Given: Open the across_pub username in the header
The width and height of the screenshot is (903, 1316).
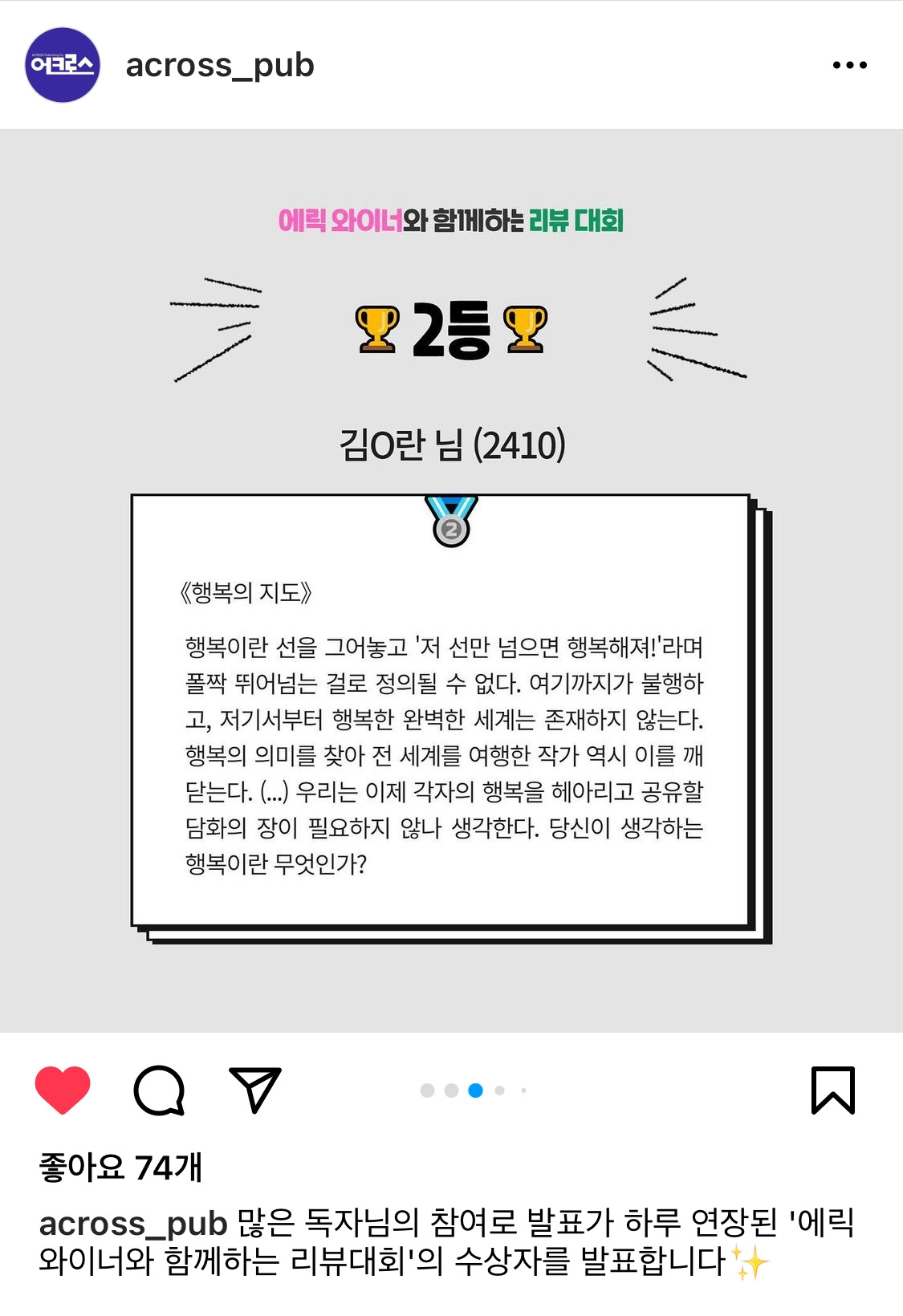Looking at the screenshot, I should pos(220,66).
